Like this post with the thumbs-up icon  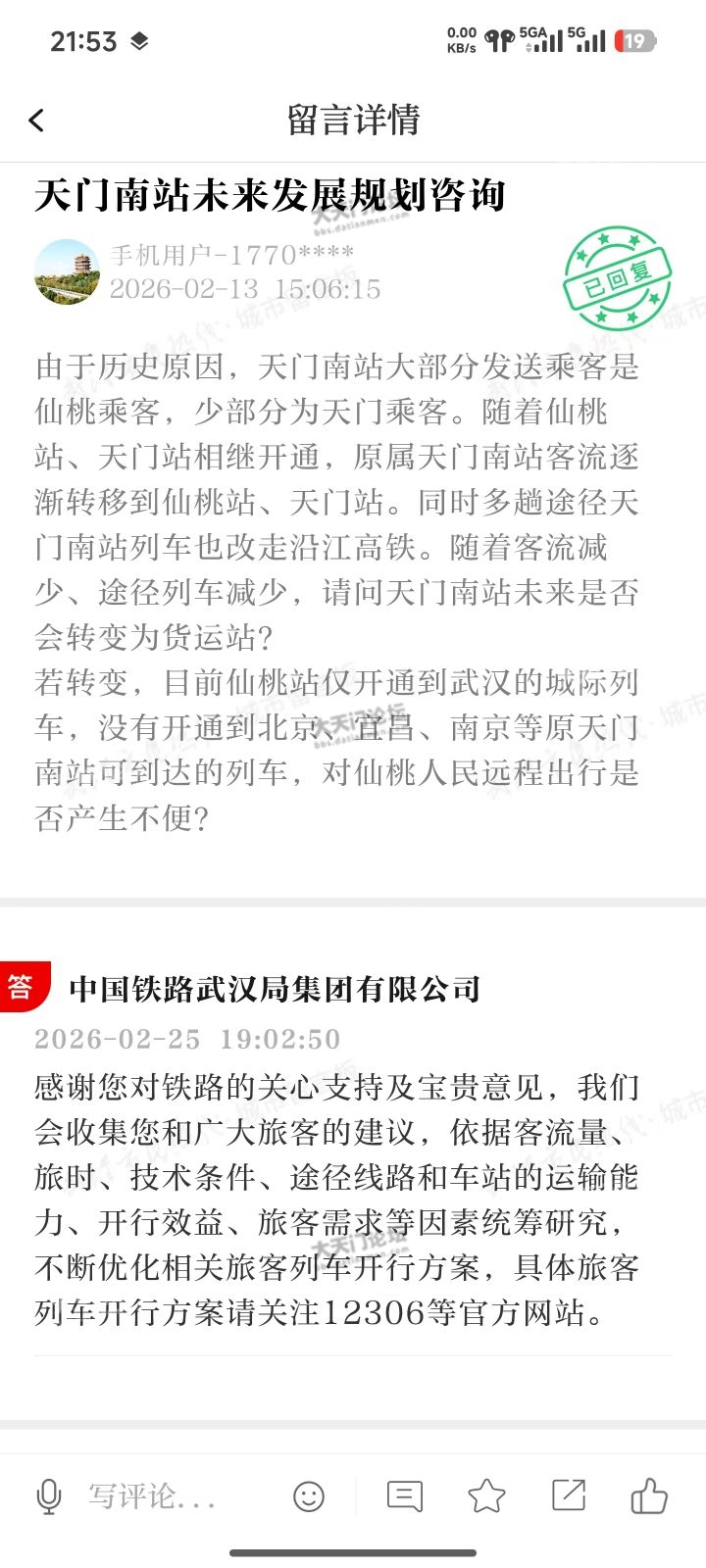pos(648,1495)
